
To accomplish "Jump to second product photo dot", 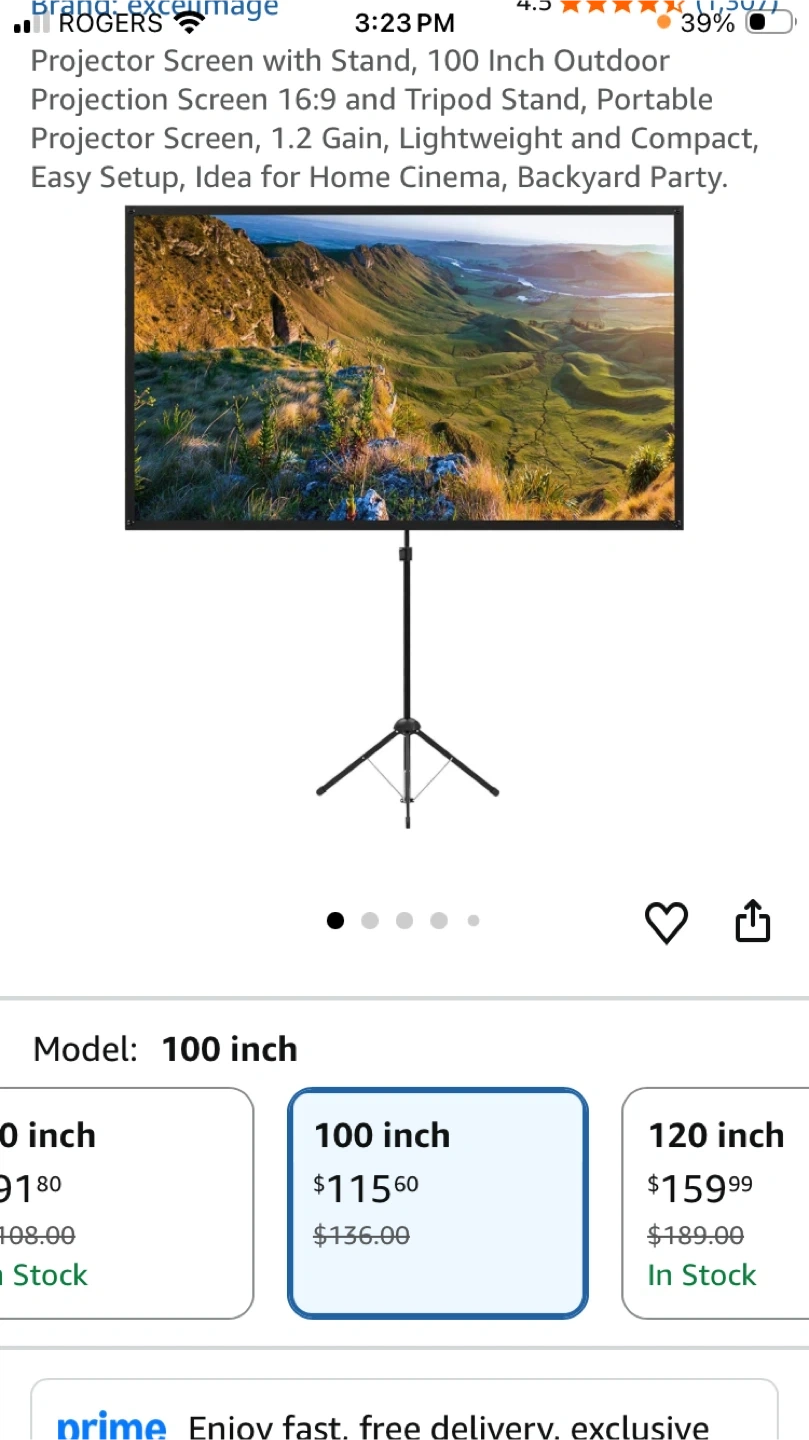I will point(370,921).
